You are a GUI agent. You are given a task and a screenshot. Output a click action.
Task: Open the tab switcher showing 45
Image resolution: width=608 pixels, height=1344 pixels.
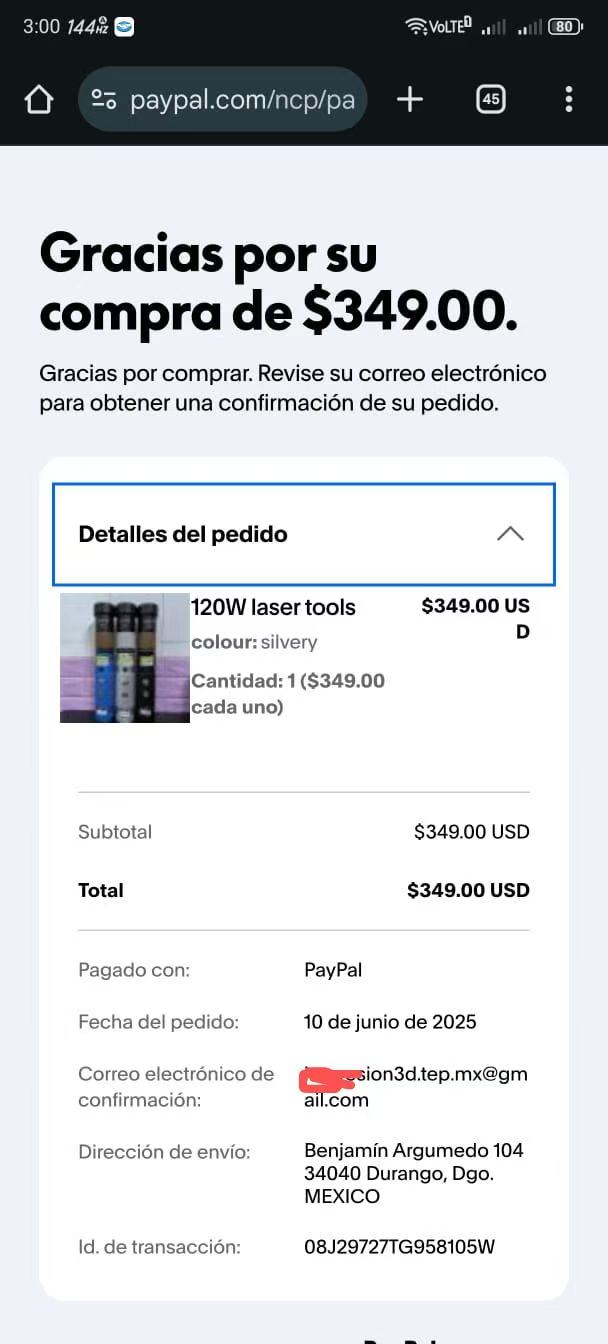(490, 99)
